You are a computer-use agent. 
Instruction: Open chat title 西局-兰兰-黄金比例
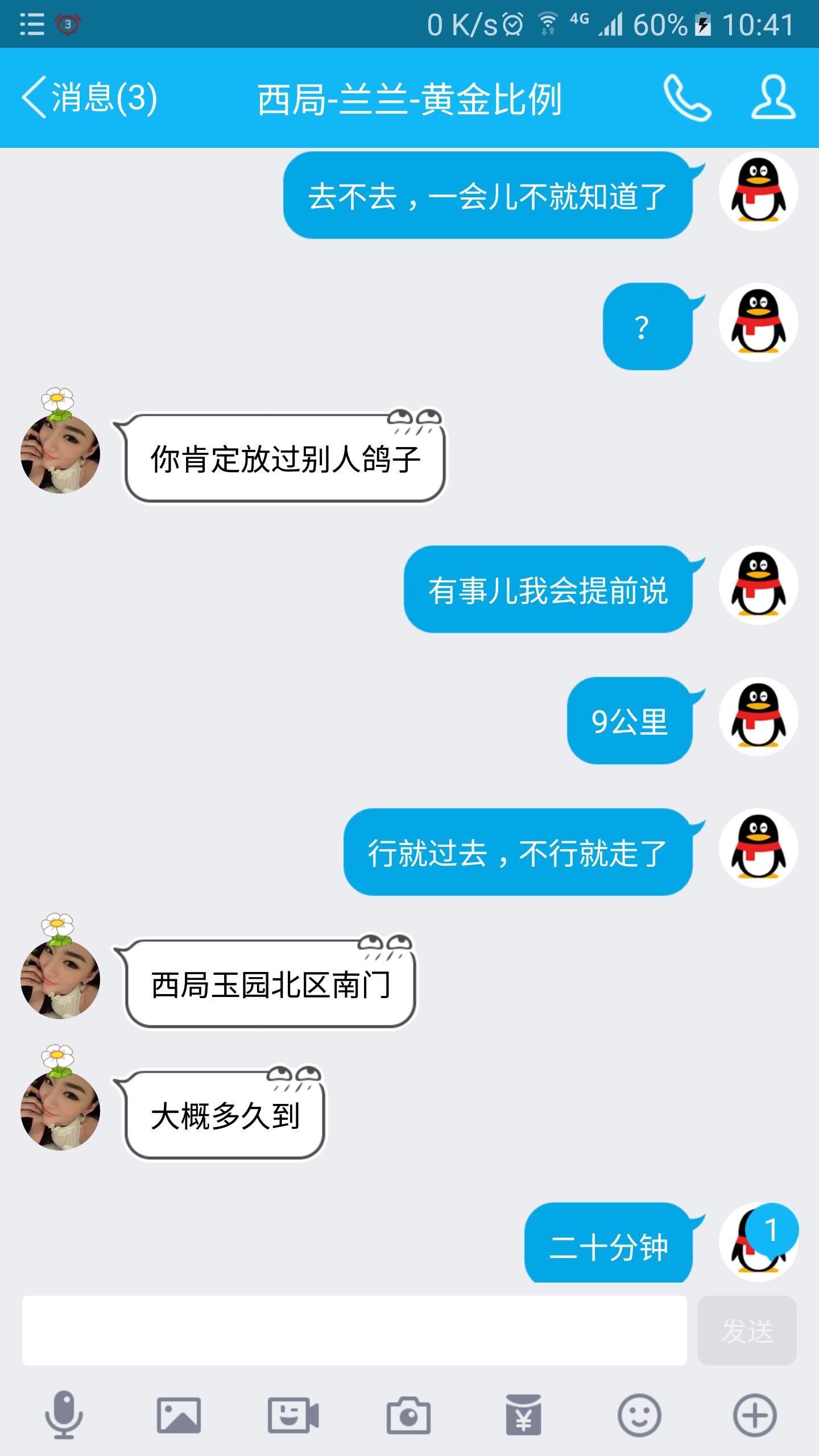(409, 98)
